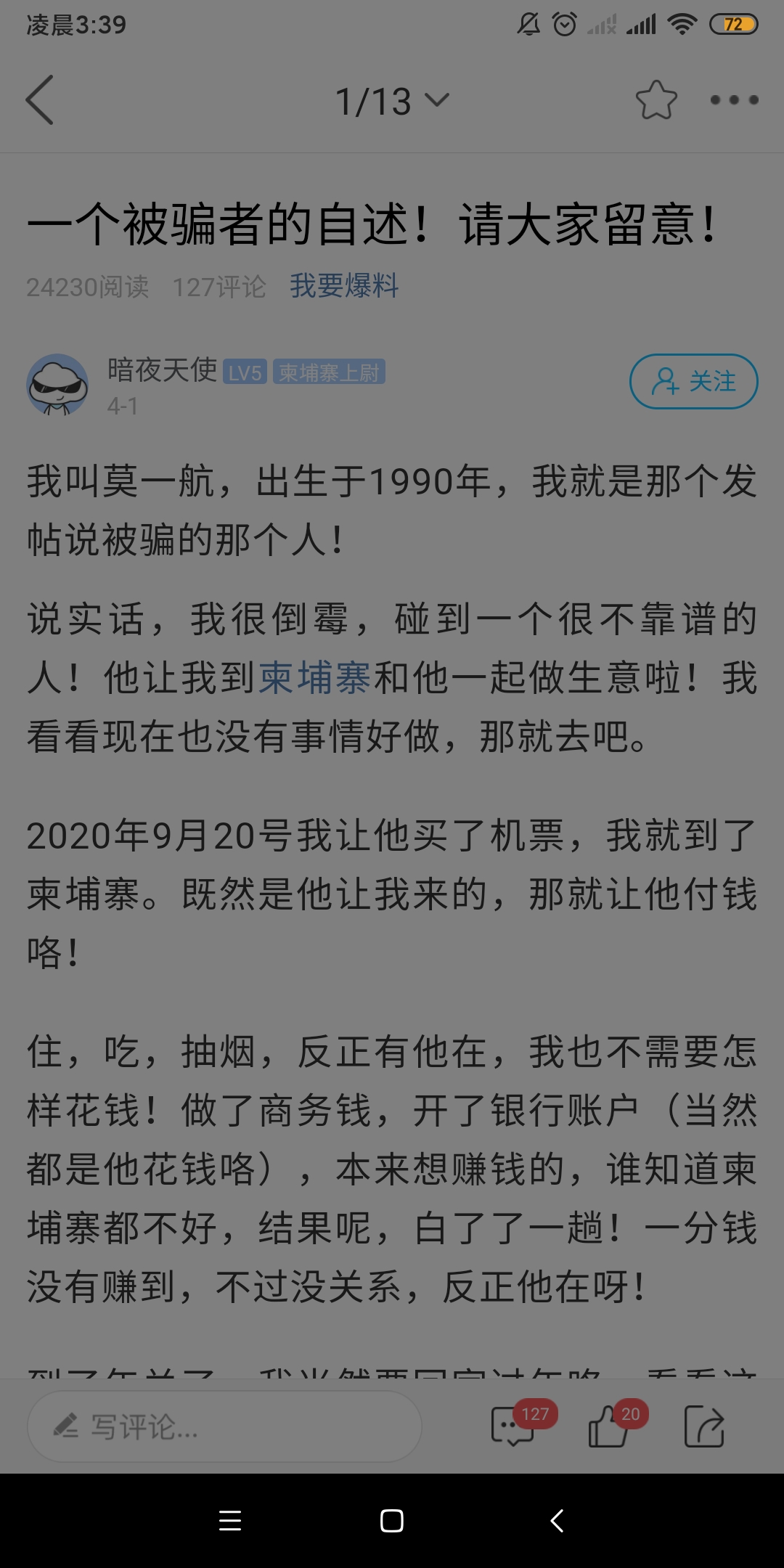View the 127 comments
Screen dimensions: 784x1568
514,1426
